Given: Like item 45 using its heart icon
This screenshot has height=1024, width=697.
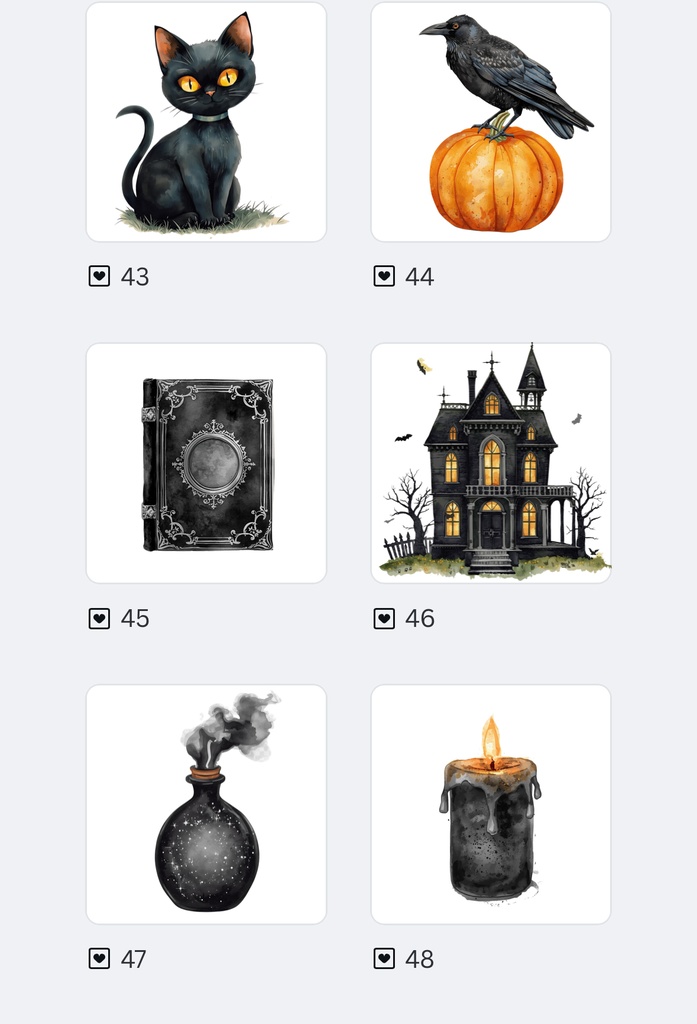Looking at the screenshot, I should click(99, 618).
